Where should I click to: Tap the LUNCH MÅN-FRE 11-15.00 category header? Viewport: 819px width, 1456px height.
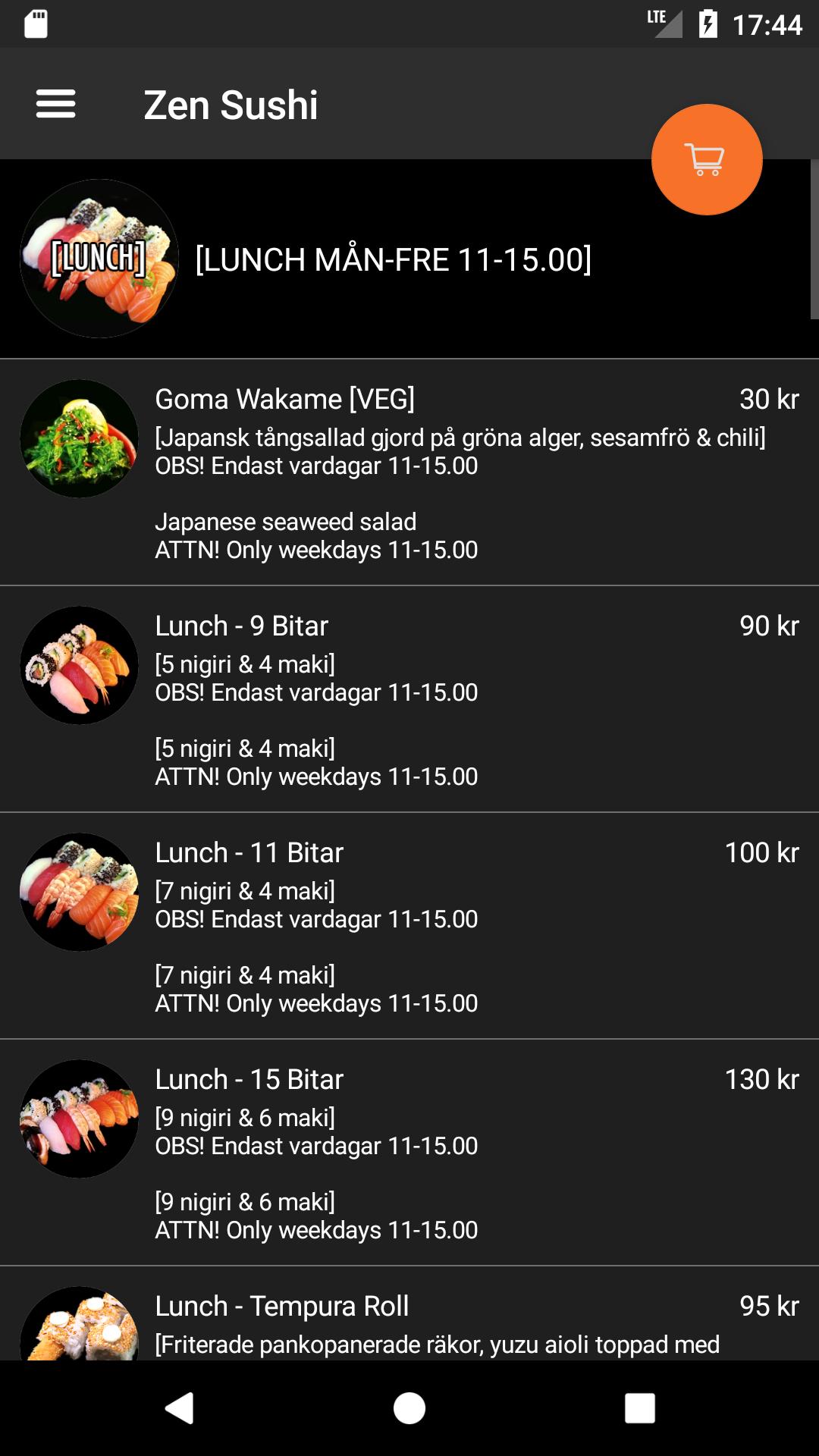click(x=393, y=259)
